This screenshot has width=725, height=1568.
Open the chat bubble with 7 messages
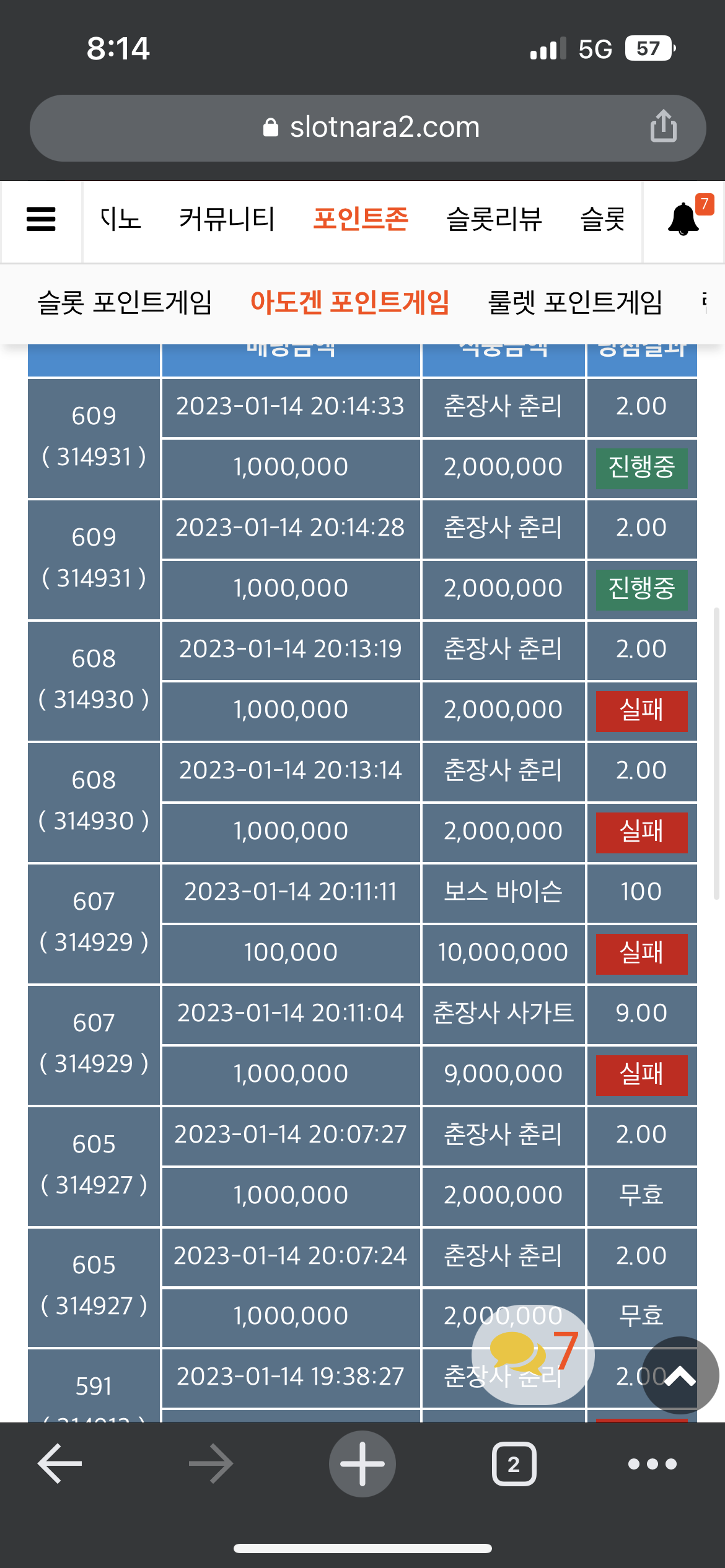click(x=533, y=1354)
